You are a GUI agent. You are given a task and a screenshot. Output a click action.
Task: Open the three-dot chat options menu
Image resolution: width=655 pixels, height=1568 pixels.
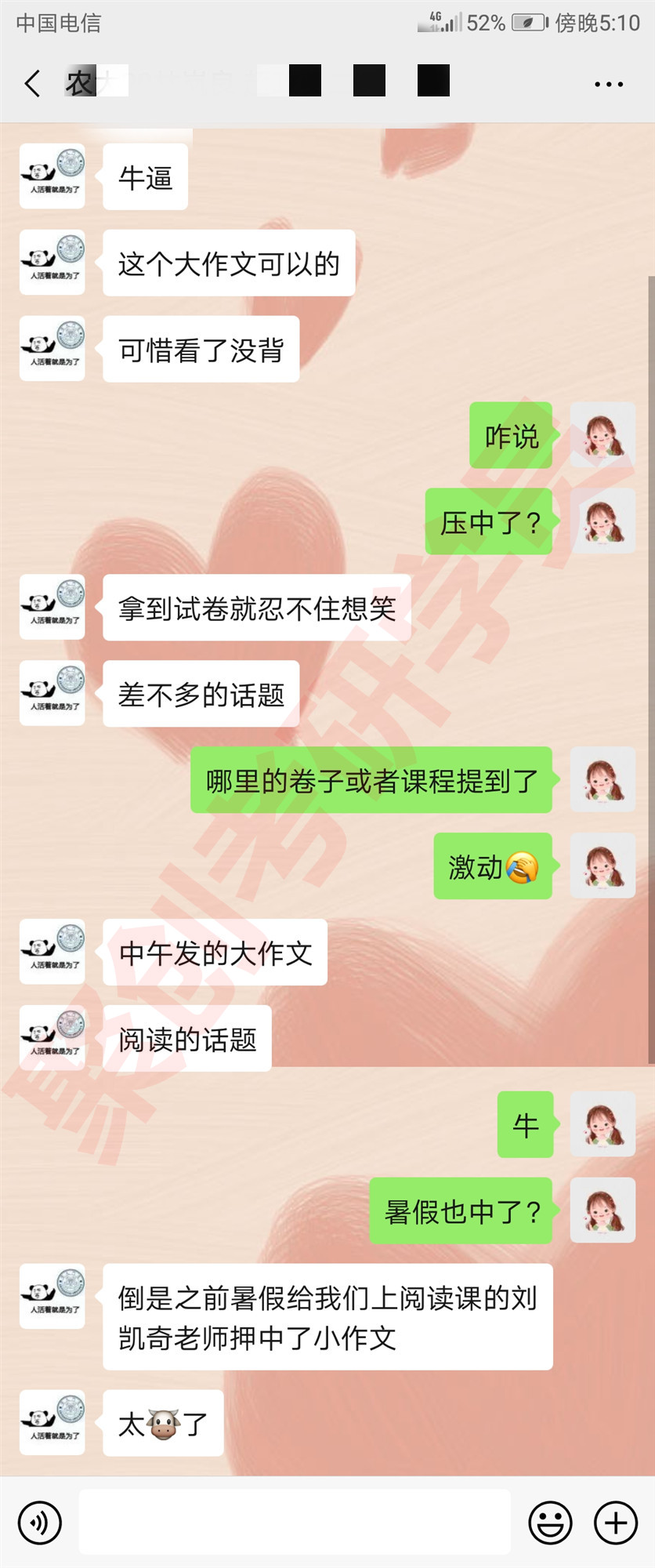609,83
